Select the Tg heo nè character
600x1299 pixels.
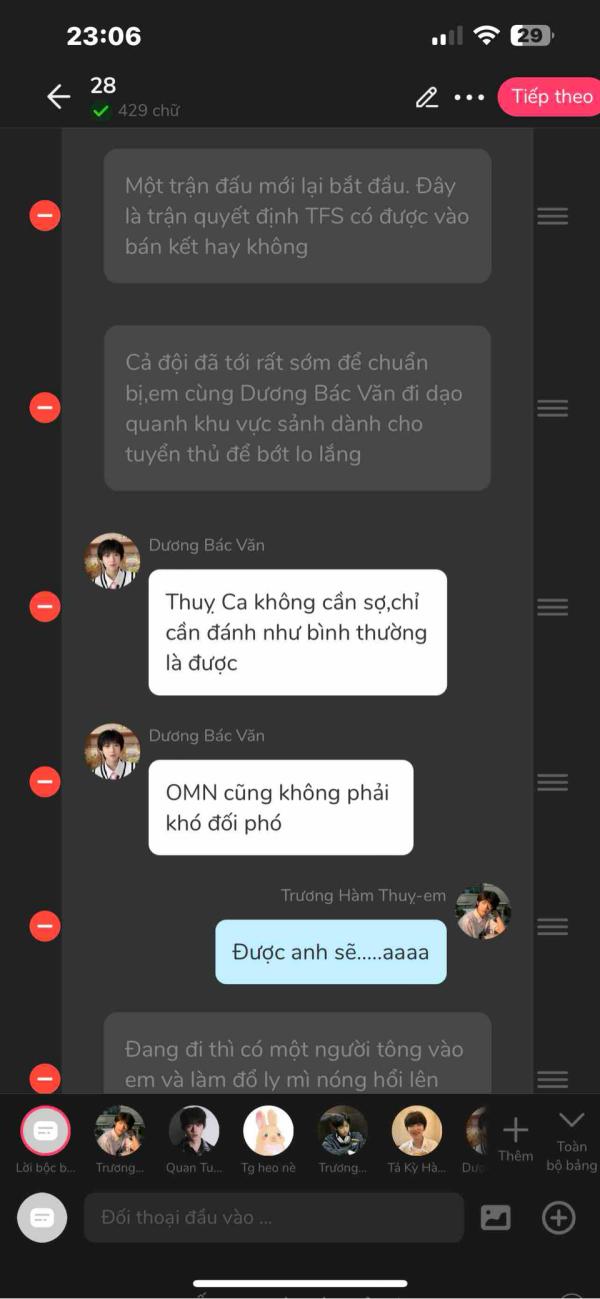(x=268, y=1131)
